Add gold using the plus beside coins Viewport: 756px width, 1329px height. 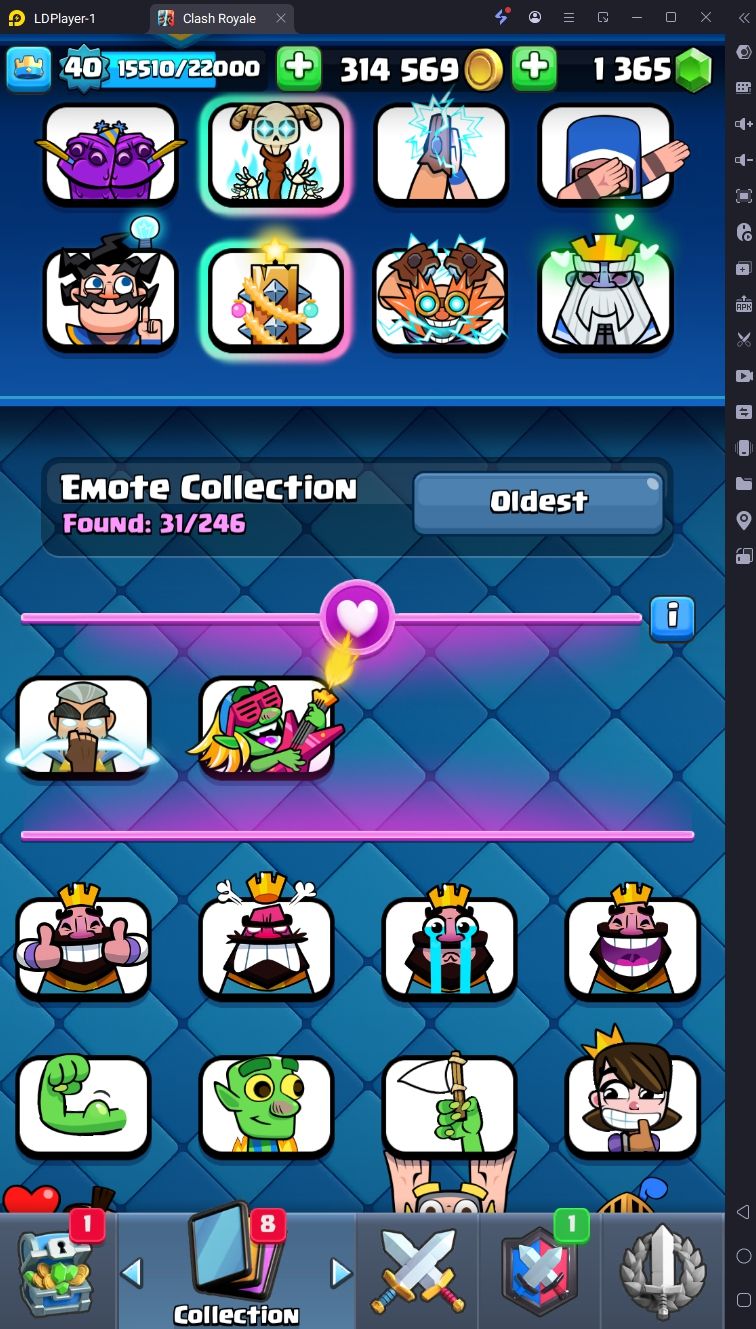[x=534, y=68]
